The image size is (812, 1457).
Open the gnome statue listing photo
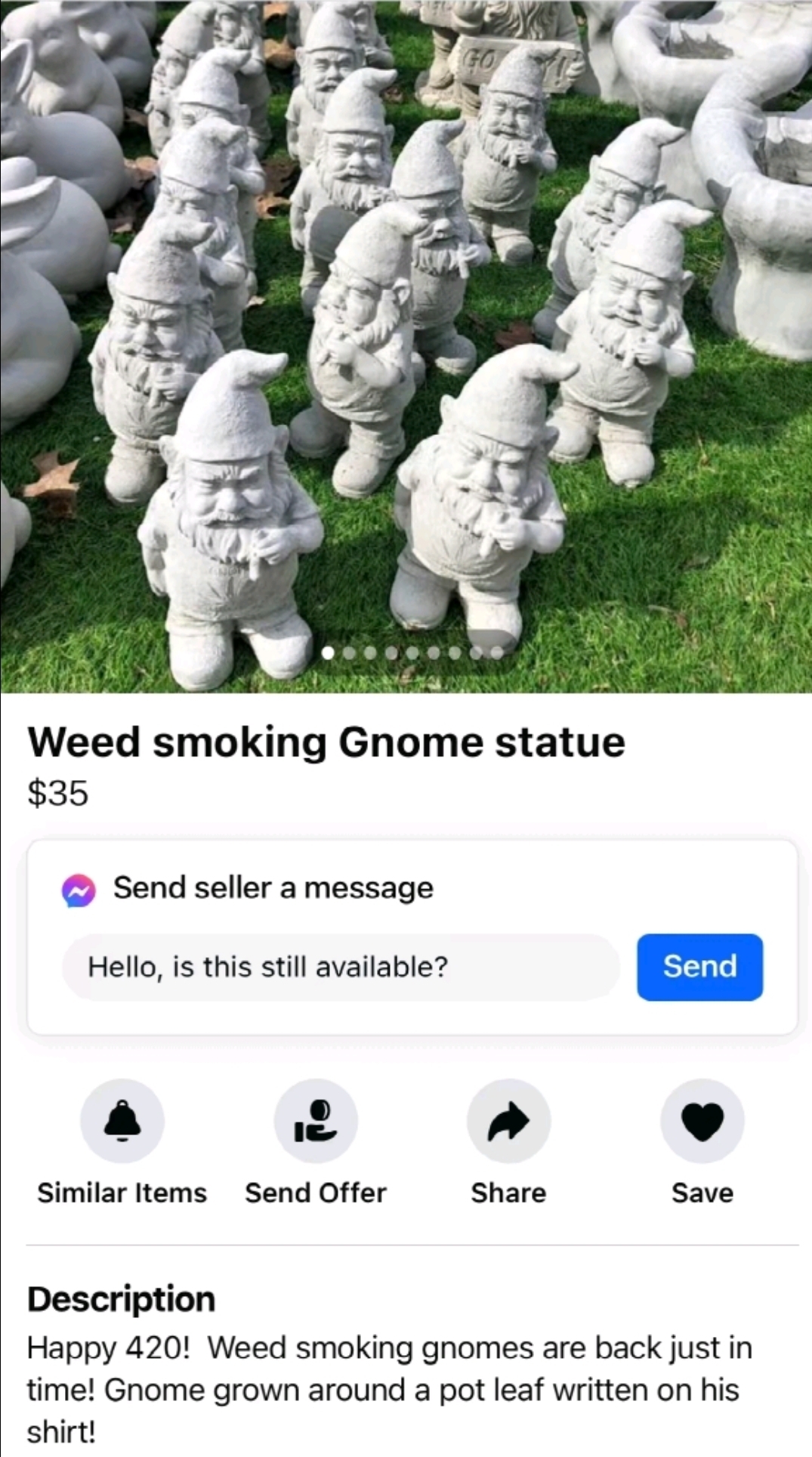pyautogui.click(x=406, y=346)
